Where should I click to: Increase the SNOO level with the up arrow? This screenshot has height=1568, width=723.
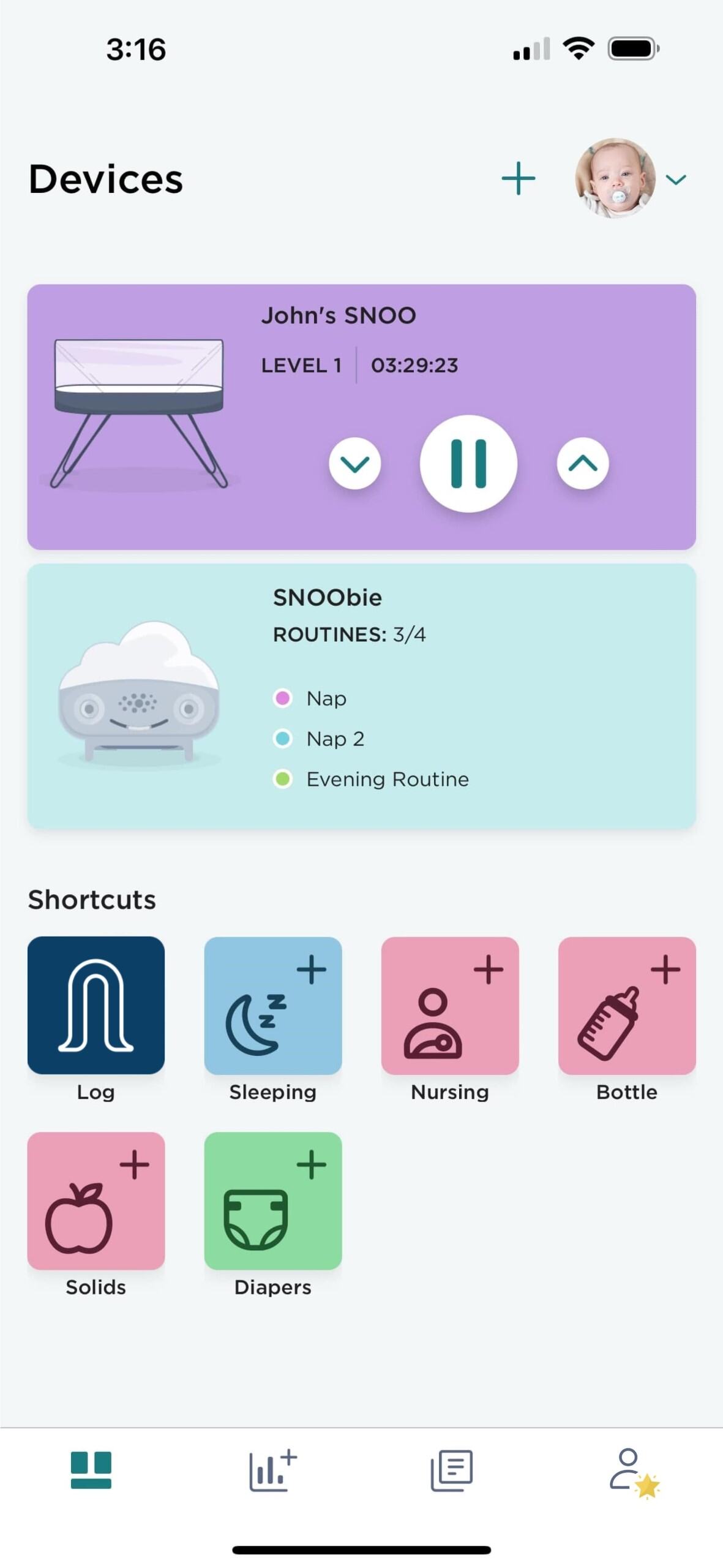tap(582, 464)
